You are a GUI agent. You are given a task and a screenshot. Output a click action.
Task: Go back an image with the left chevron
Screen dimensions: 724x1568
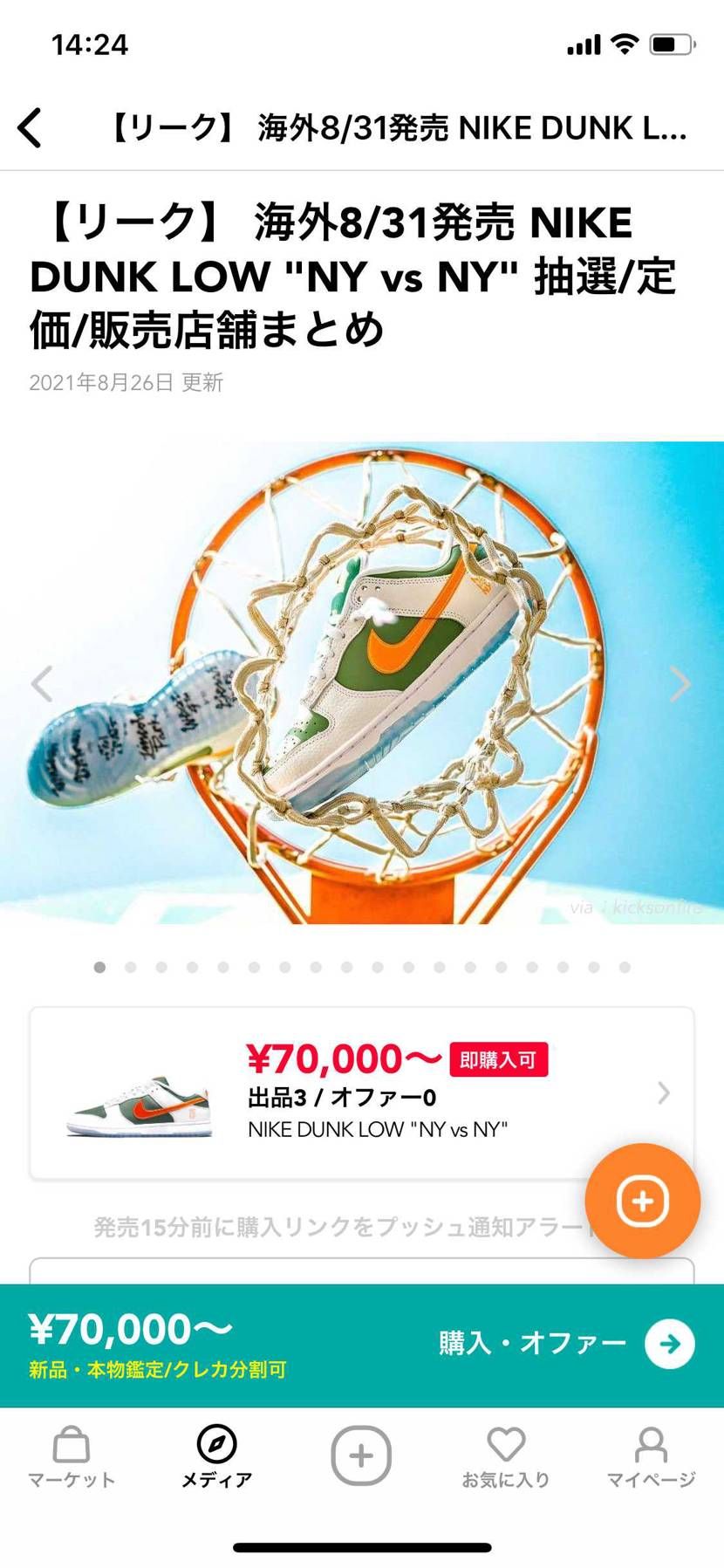(x=44, y=684)
